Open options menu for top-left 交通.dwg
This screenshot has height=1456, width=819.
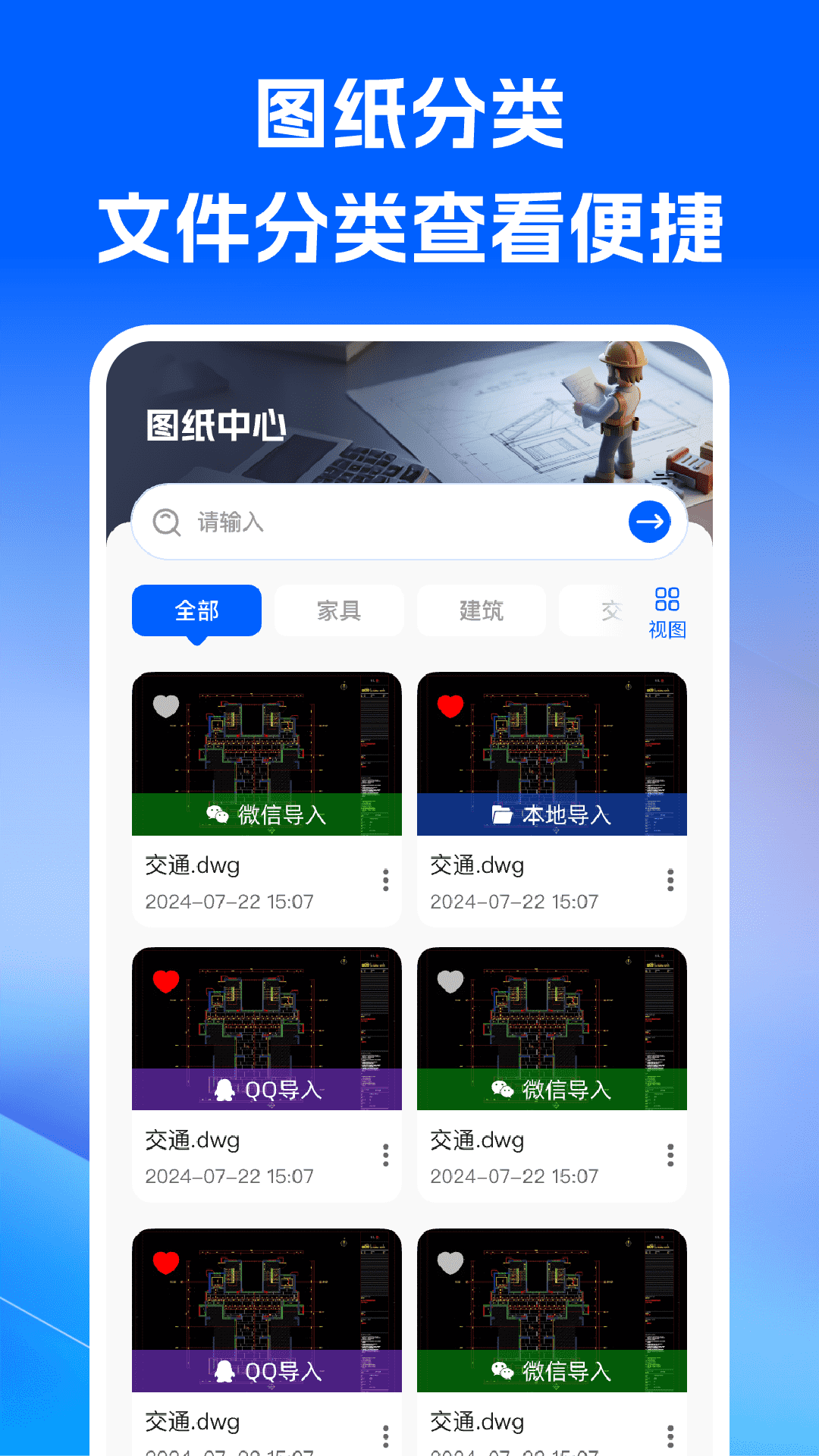point(386,880)
